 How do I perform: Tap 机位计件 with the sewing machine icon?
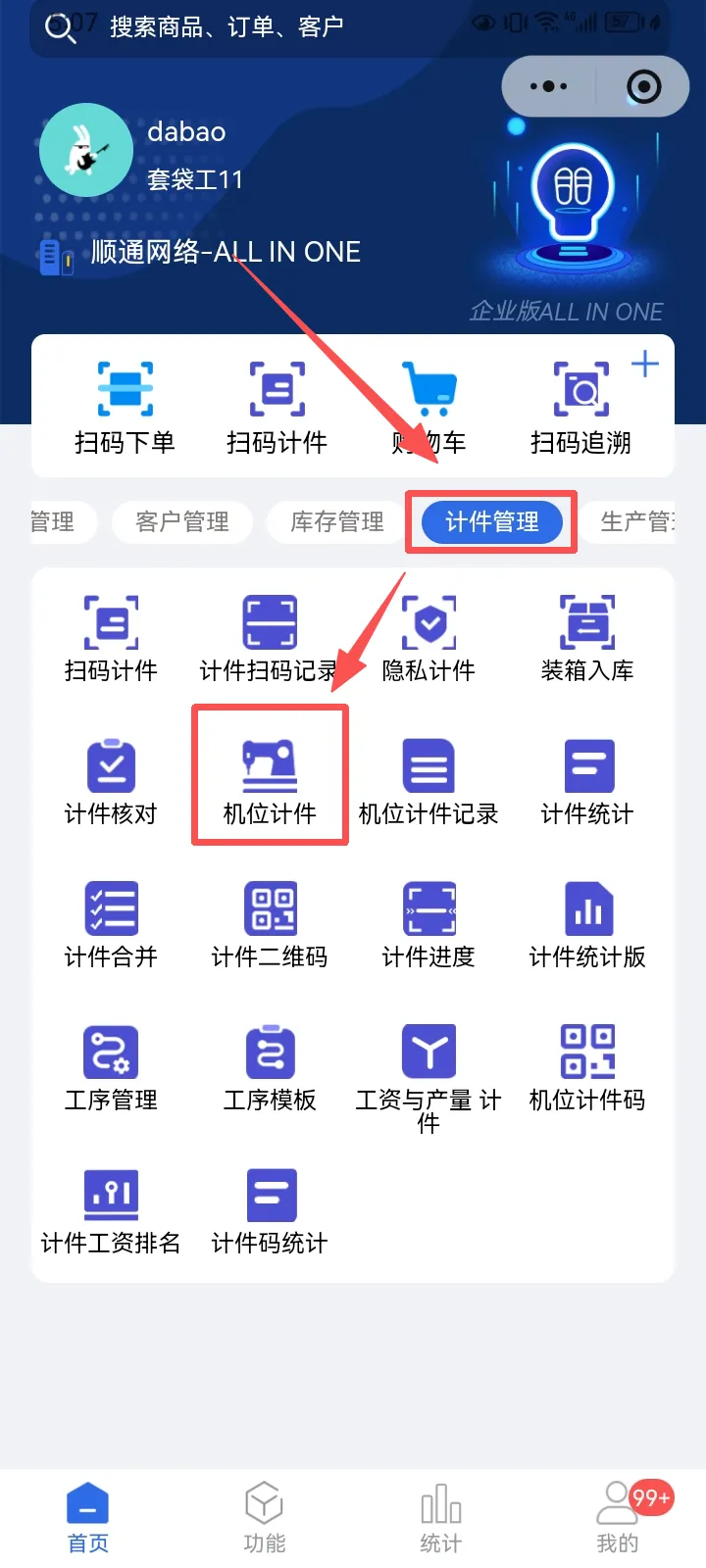tap(270, 779)
